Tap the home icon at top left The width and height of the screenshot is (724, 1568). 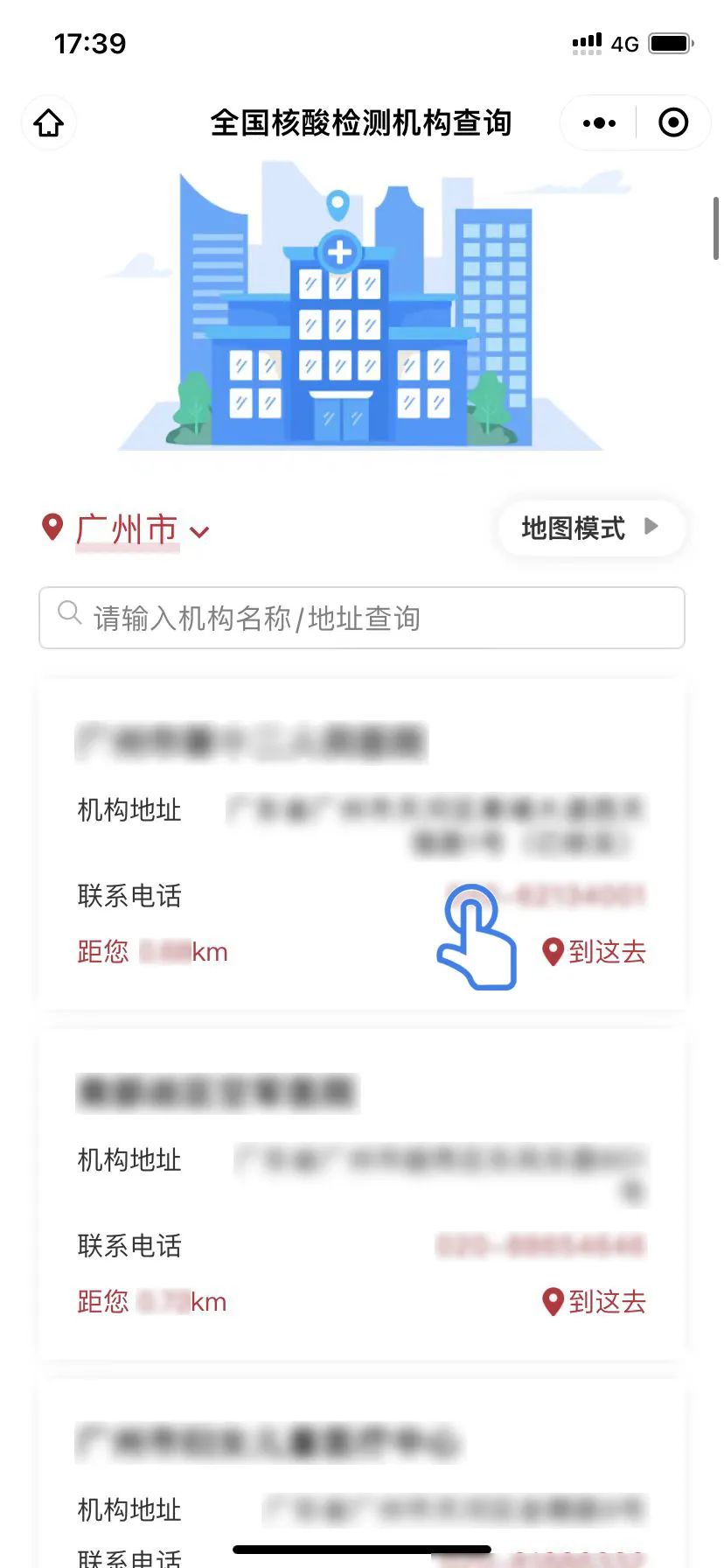click(49, 122)
